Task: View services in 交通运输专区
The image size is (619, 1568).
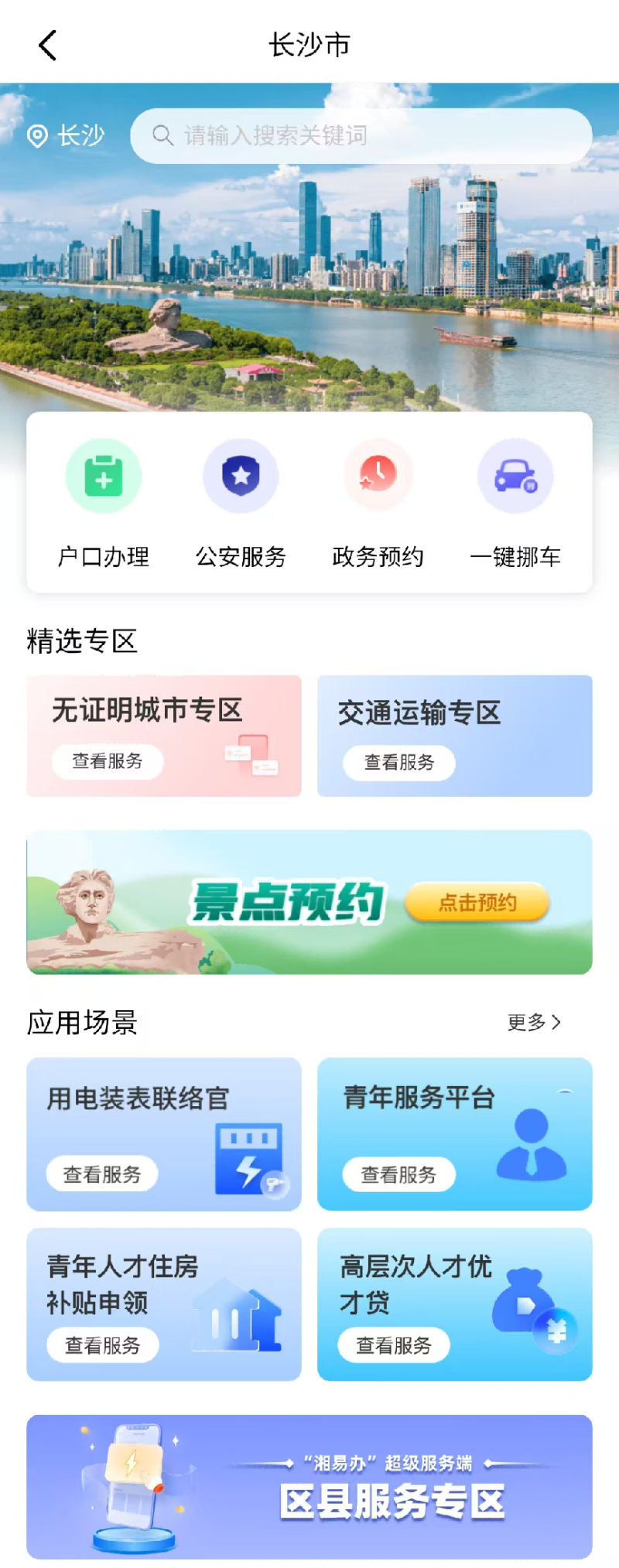Action: (x=399, y=763)
